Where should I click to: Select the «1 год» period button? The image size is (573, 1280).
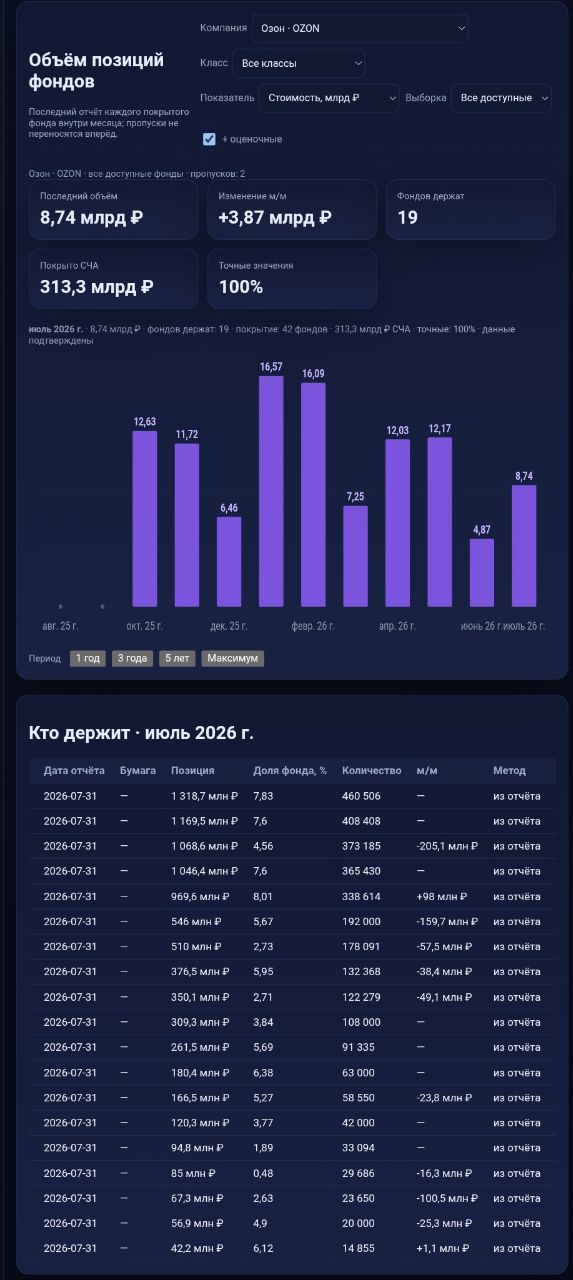click(x=88, y=659)
